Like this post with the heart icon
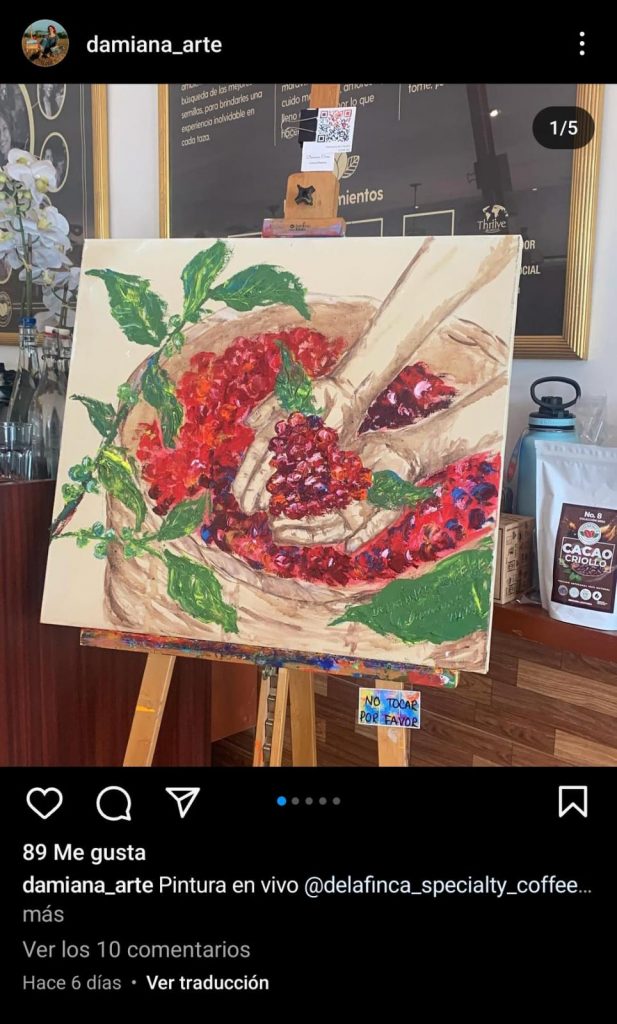The height and width of the screenshot is (1024, 617). 44,802
